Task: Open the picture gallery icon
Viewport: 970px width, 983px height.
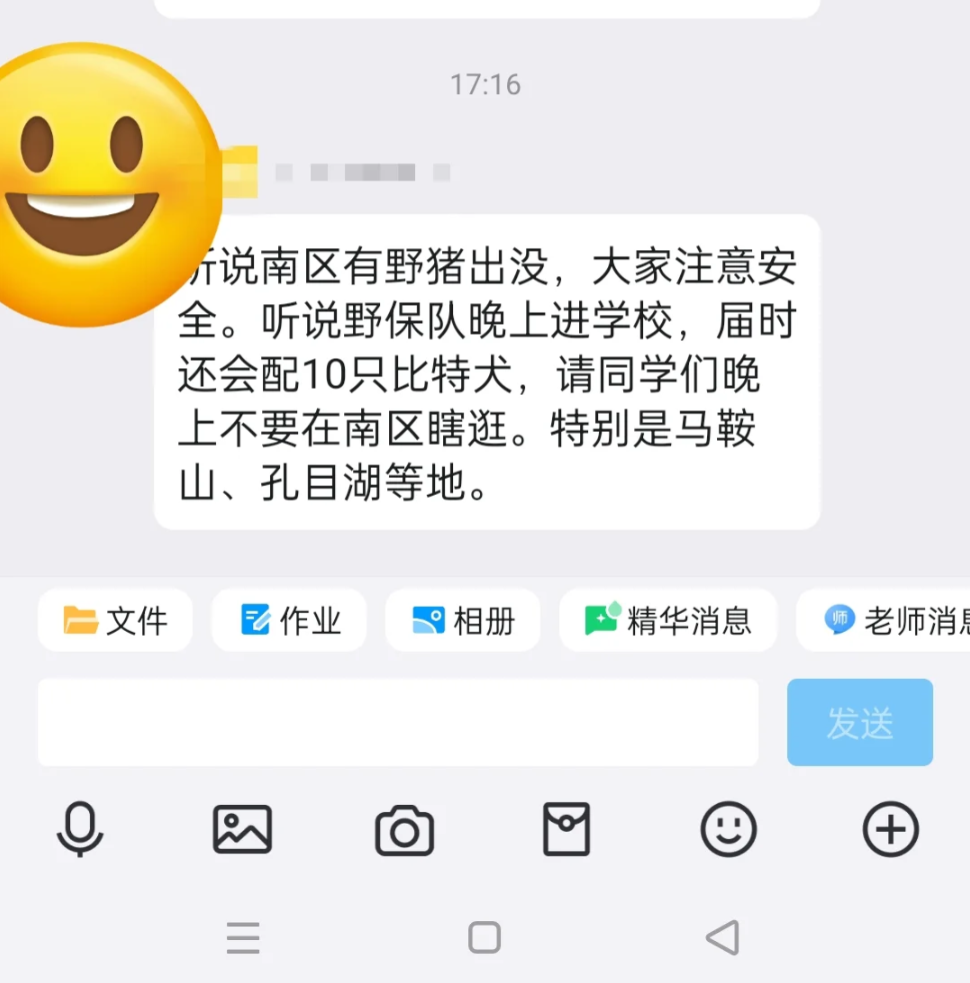Action: point(242,830)
